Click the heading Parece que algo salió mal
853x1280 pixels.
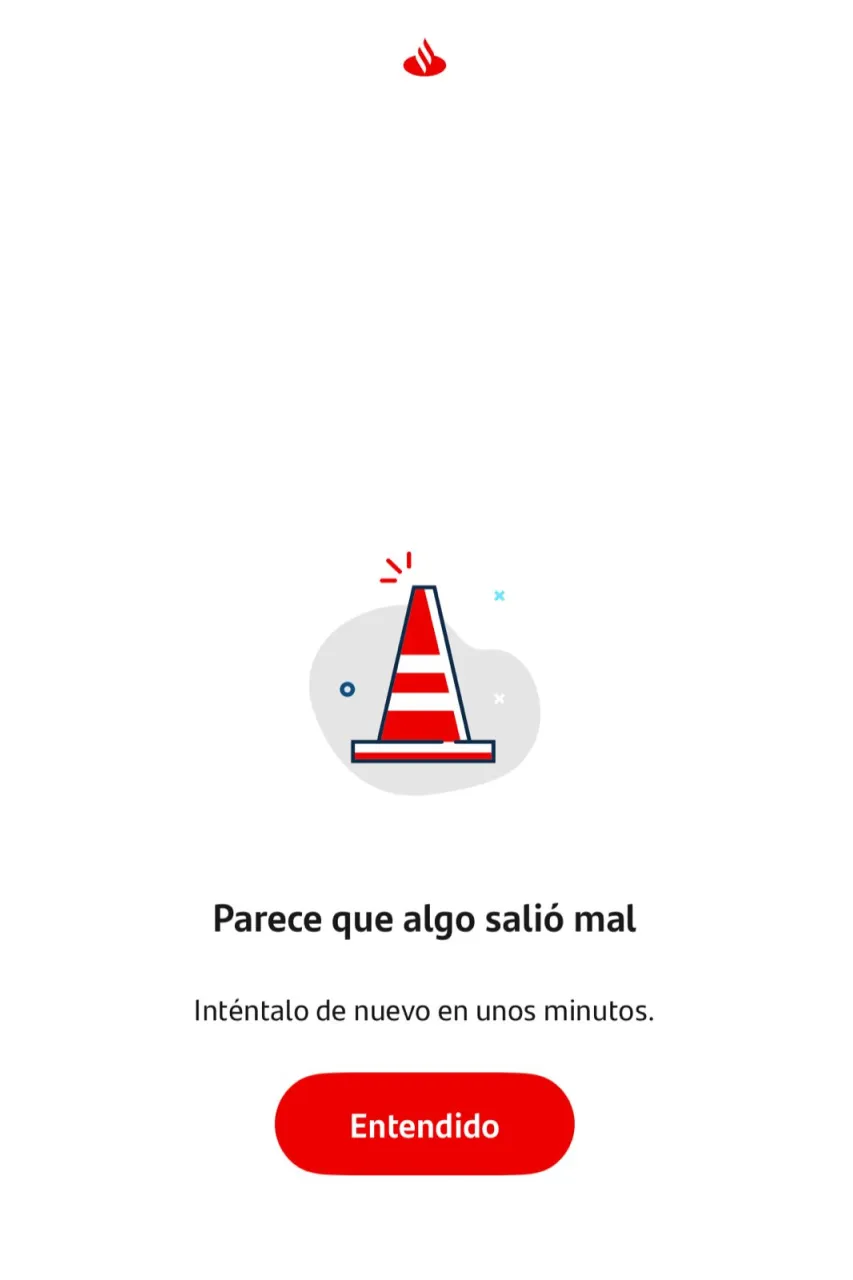pos(424,918)
